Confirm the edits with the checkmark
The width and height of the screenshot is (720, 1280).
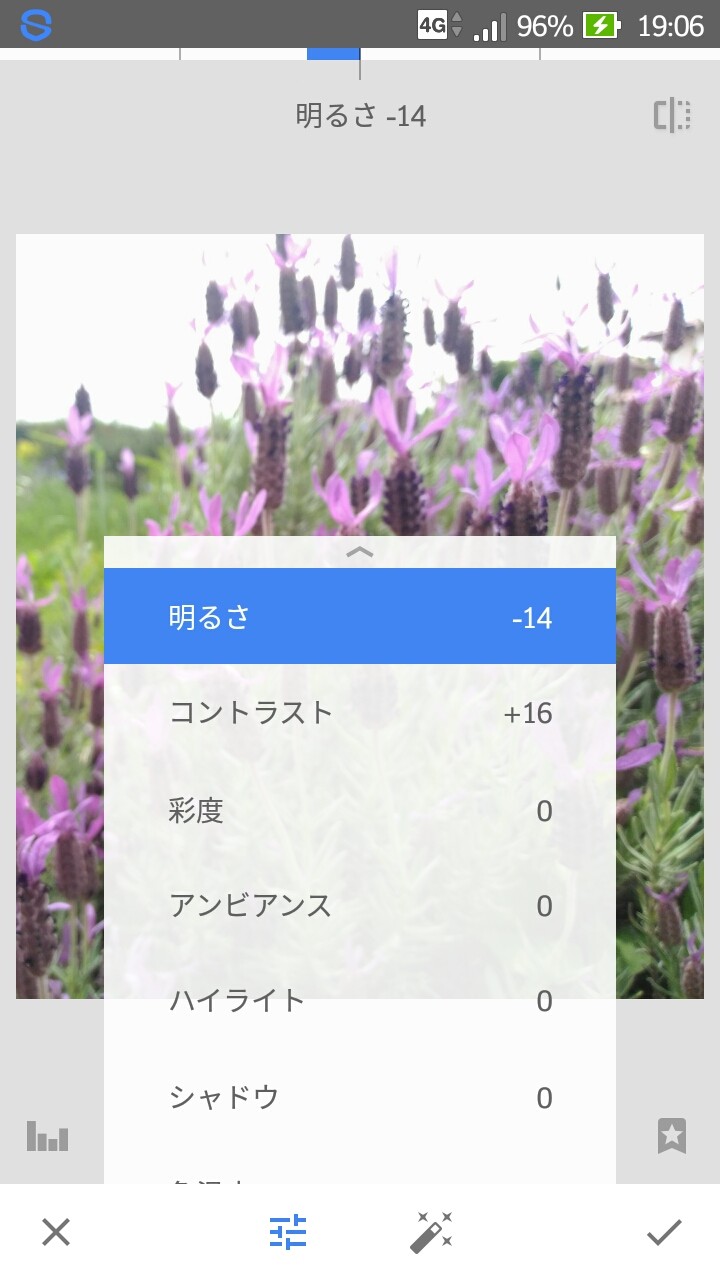coord(664,1232)
